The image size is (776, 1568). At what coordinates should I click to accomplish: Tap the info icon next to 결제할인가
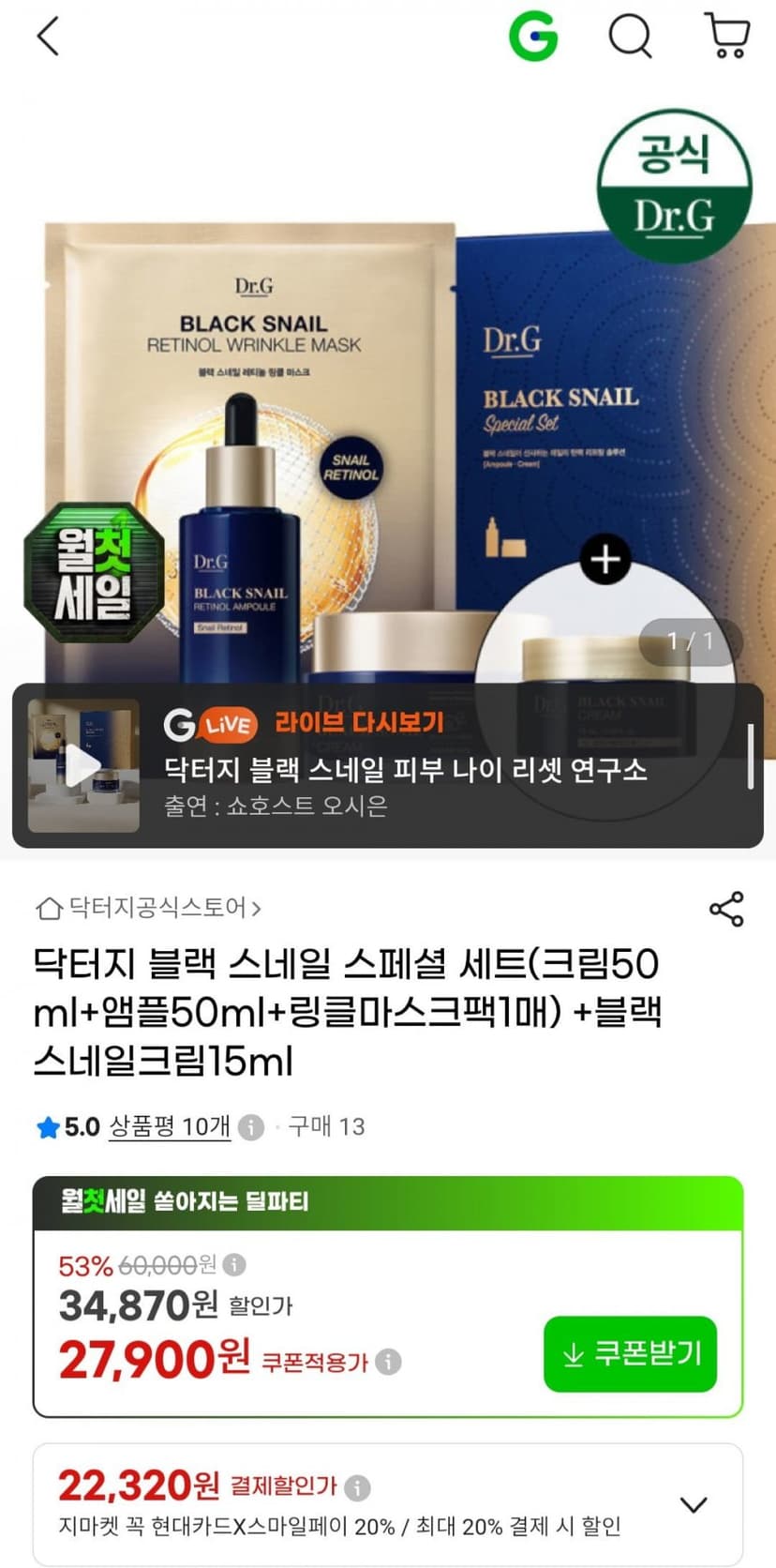[x=357, y=1486]
